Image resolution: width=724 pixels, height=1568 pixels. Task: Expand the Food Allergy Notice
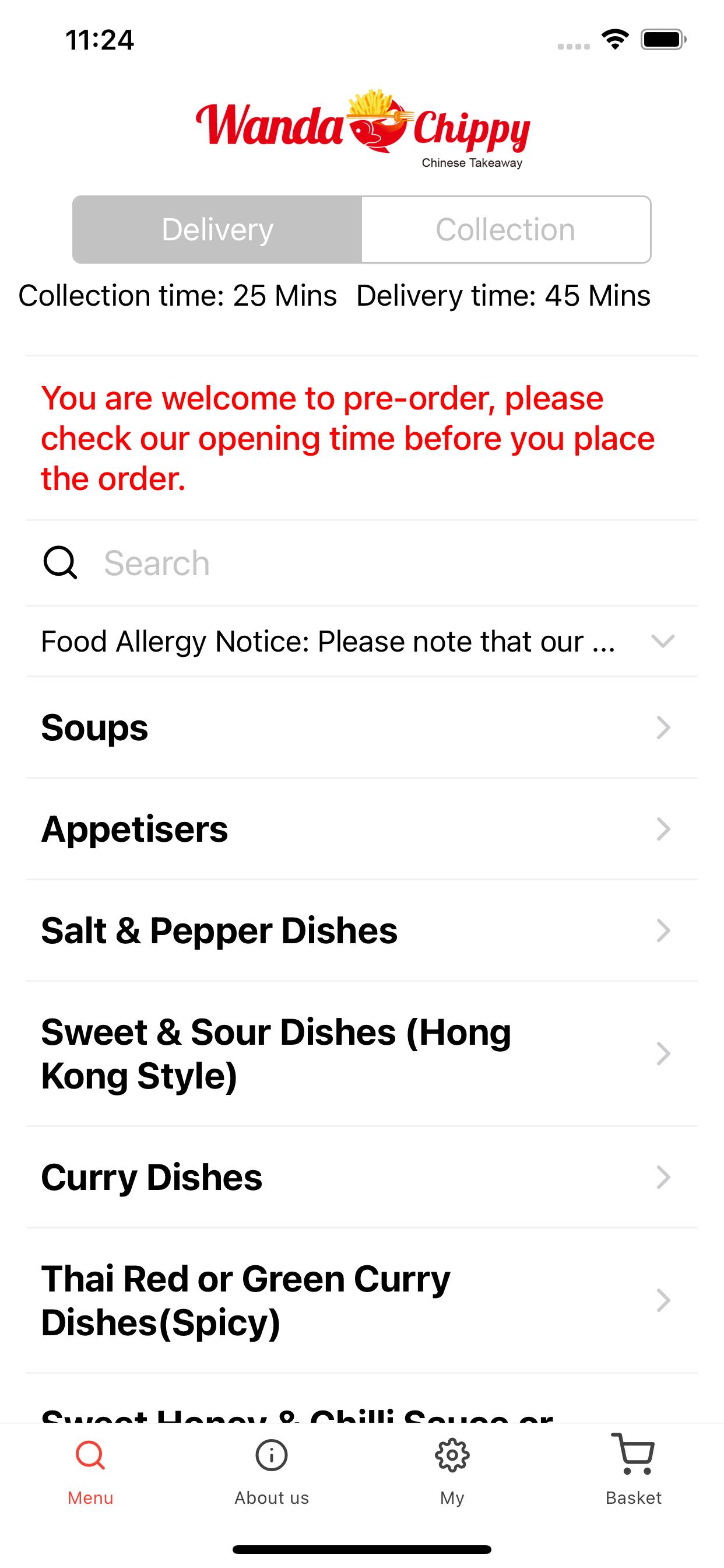[361, 641]
